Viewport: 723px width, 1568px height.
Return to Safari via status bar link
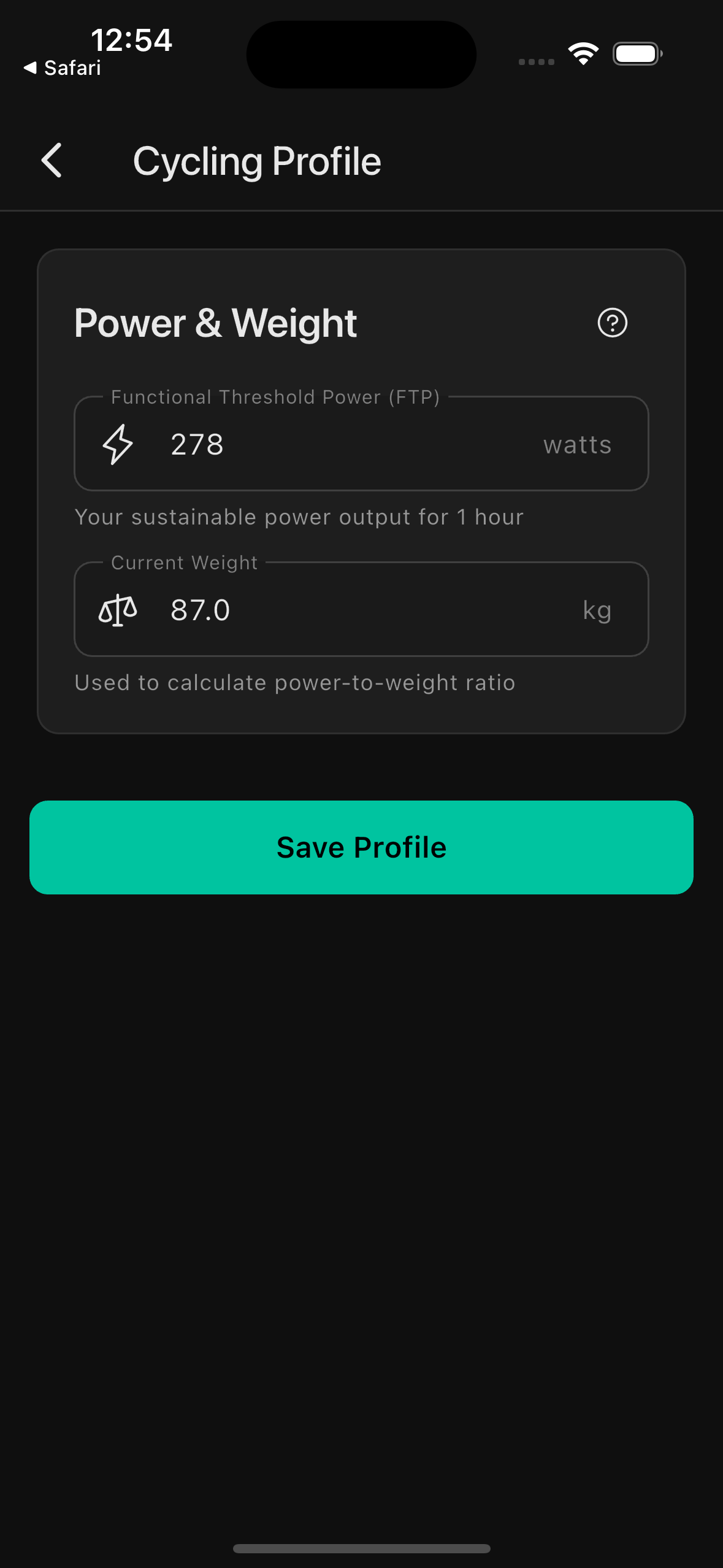coord(63,68)
